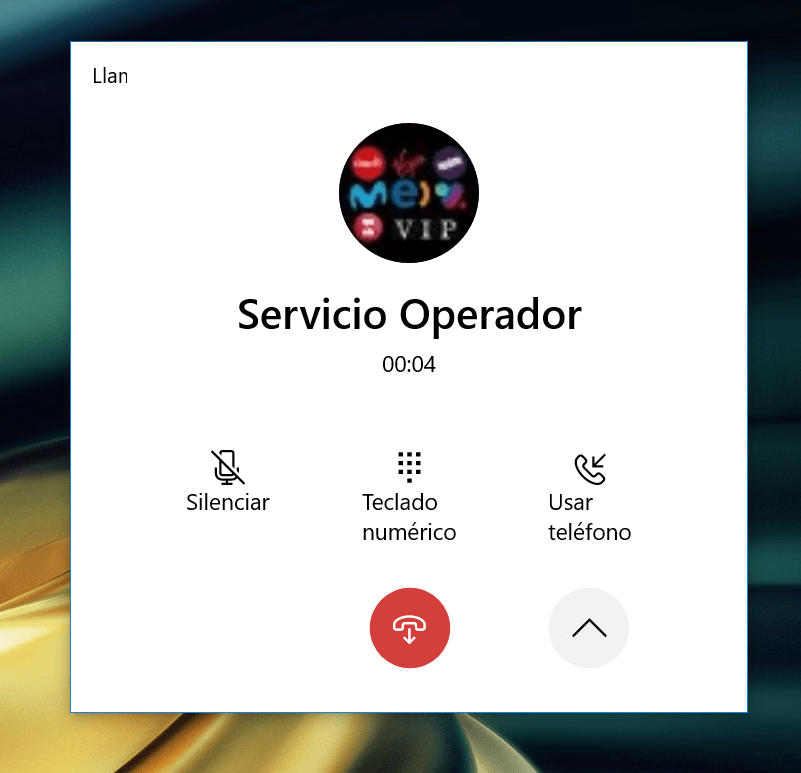This screenshot has width=801, height=773.
Task: Open the Teclado numérico keypad
Action: pyautogui.click(x=409, y=495)
